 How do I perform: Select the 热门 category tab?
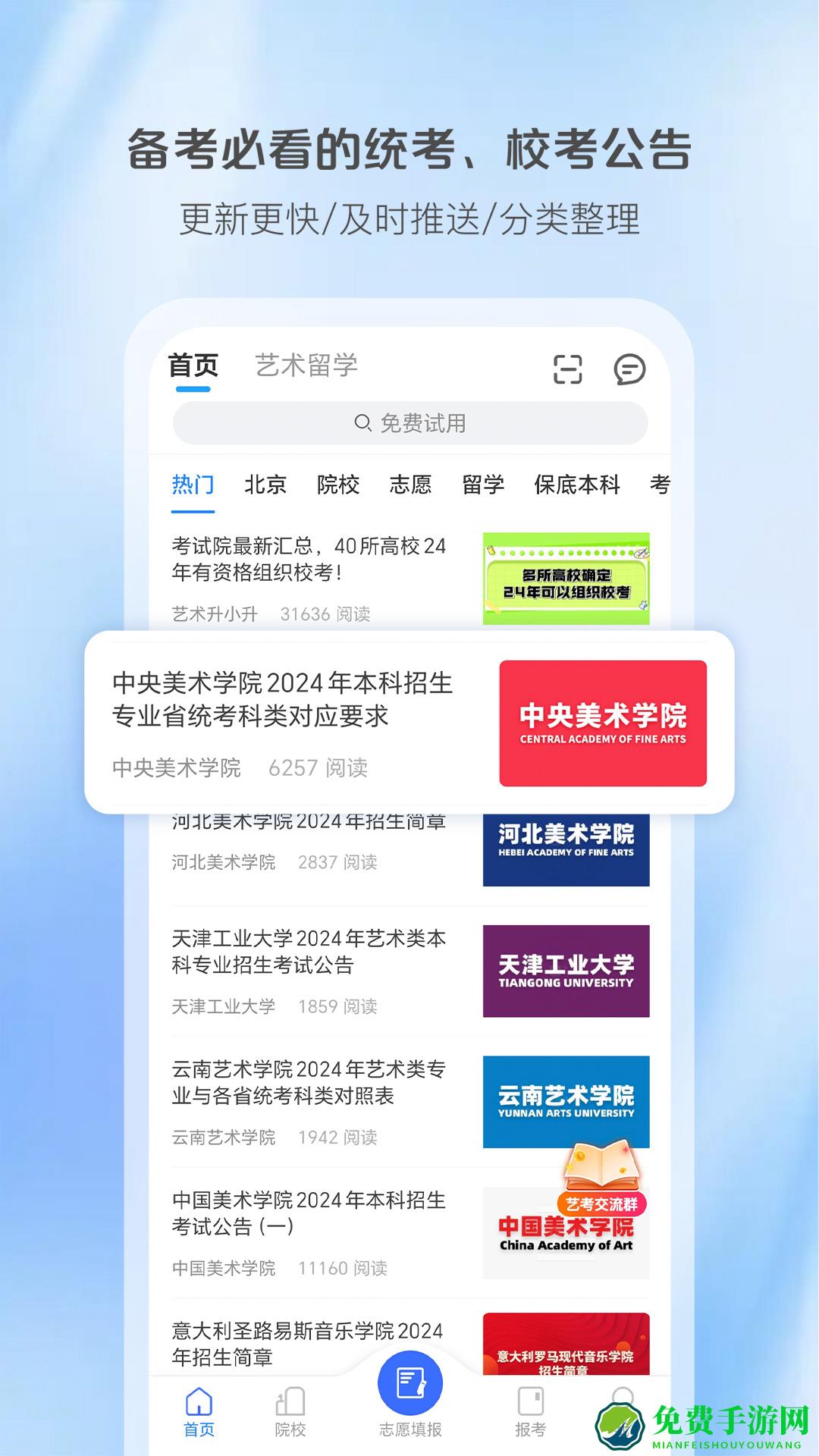click(193, 485)
